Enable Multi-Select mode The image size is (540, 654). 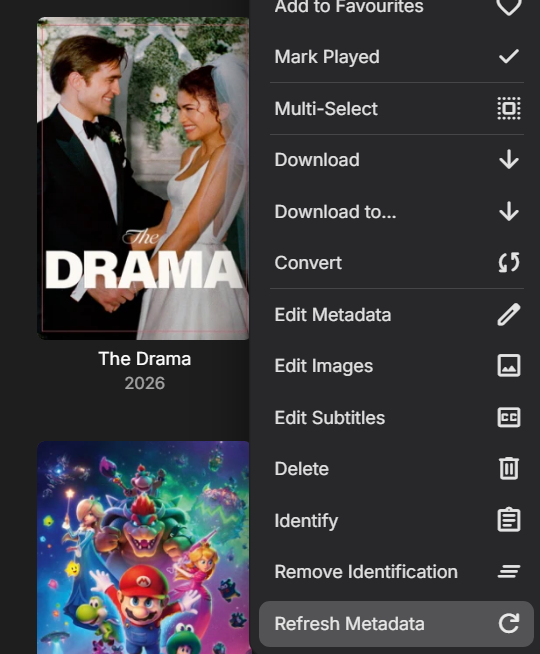tap(396, 108)
